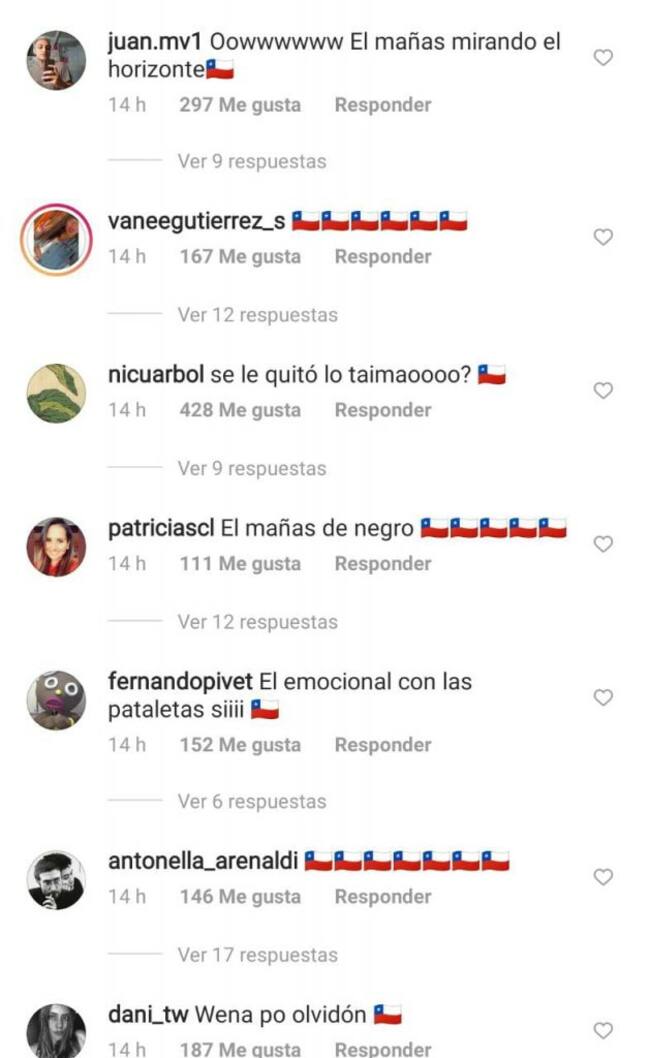Viewport: 650px width, 1058px height.
Task: View 12 replies under vaneegutierrez_s's comment
Action: click(x=257, y=315)
